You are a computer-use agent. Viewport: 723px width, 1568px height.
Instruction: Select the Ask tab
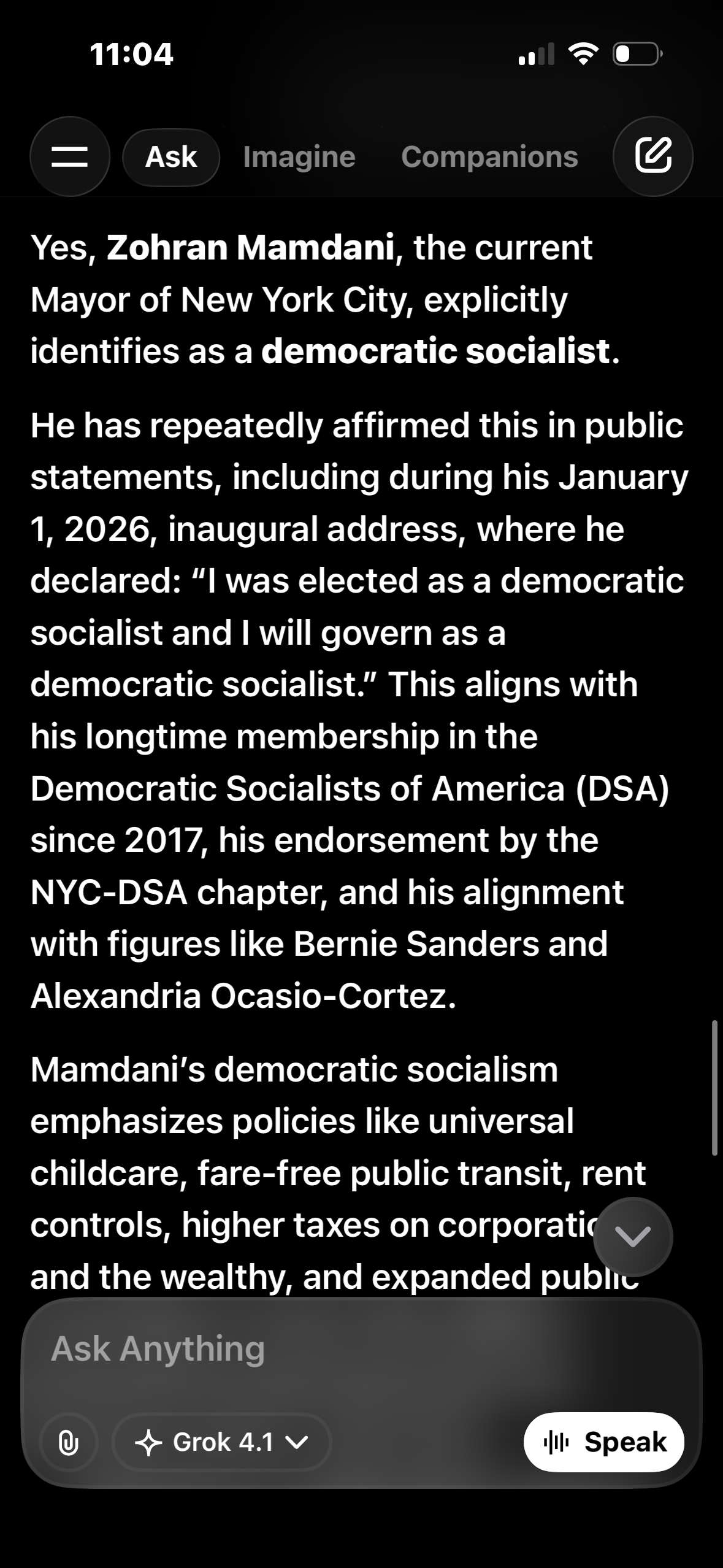[171, 157]
